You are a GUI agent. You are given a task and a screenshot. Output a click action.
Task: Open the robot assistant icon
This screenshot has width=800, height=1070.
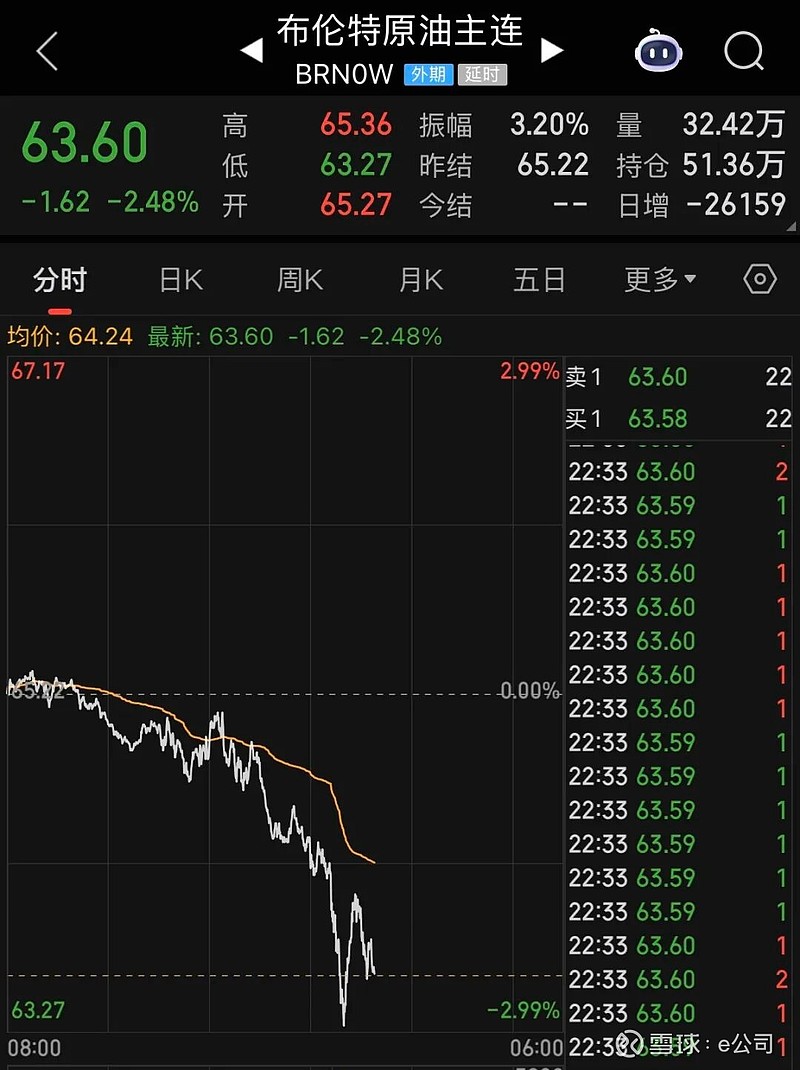tap(658, 50)
